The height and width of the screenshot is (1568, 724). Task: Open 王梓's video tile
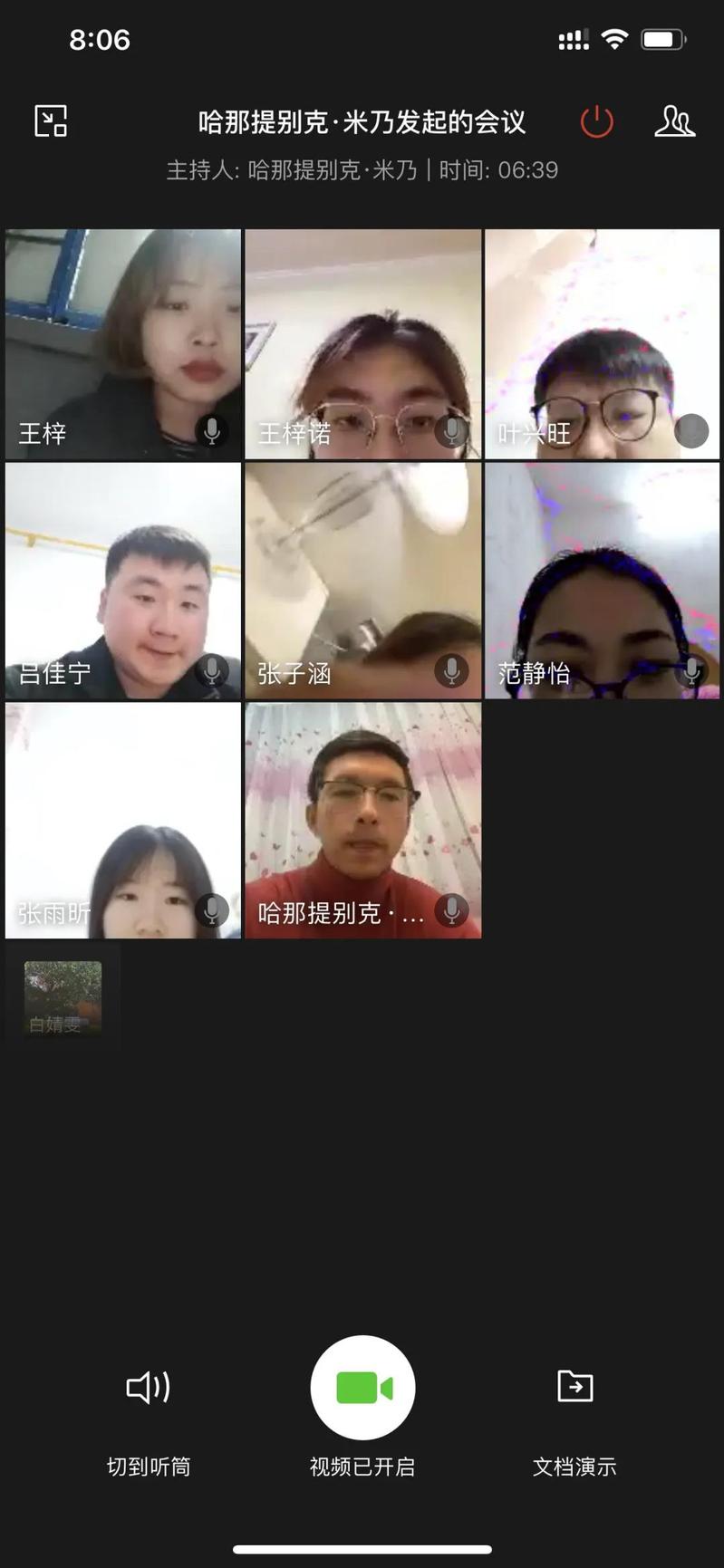[123, 343]
